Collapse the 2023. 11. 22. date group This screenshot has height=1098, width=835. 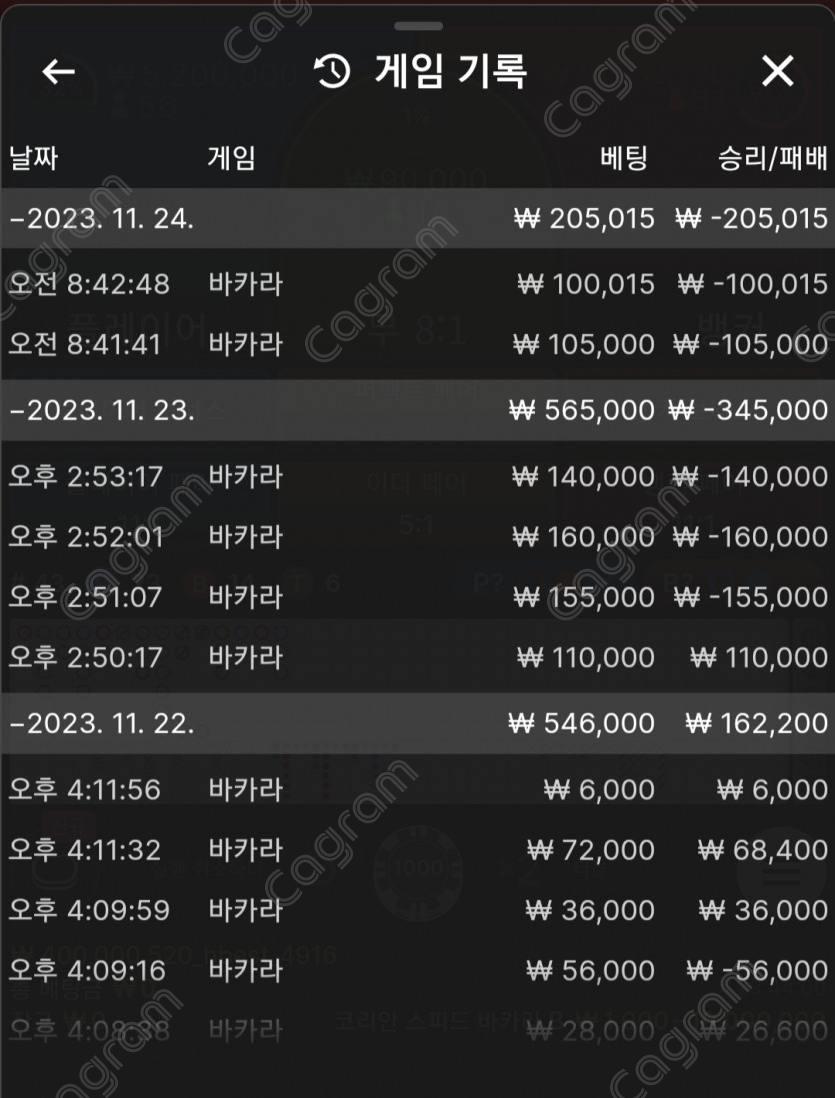(x=100, y=723)
